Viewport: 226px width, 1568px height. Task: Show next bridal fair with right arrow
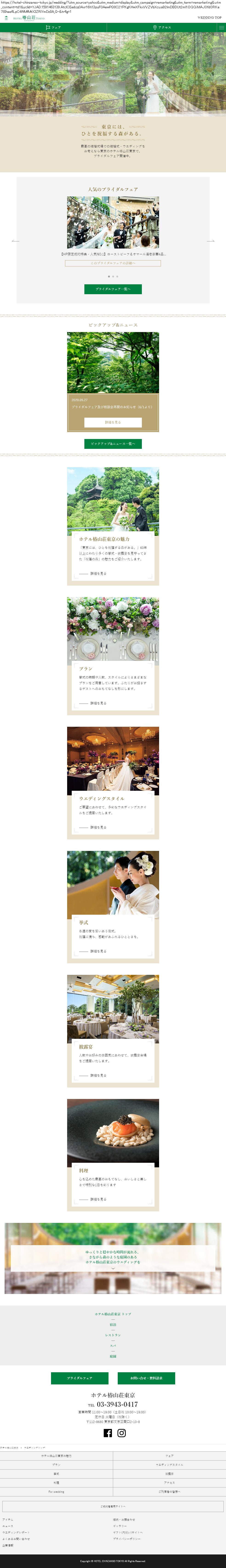(x=211, y=241)
